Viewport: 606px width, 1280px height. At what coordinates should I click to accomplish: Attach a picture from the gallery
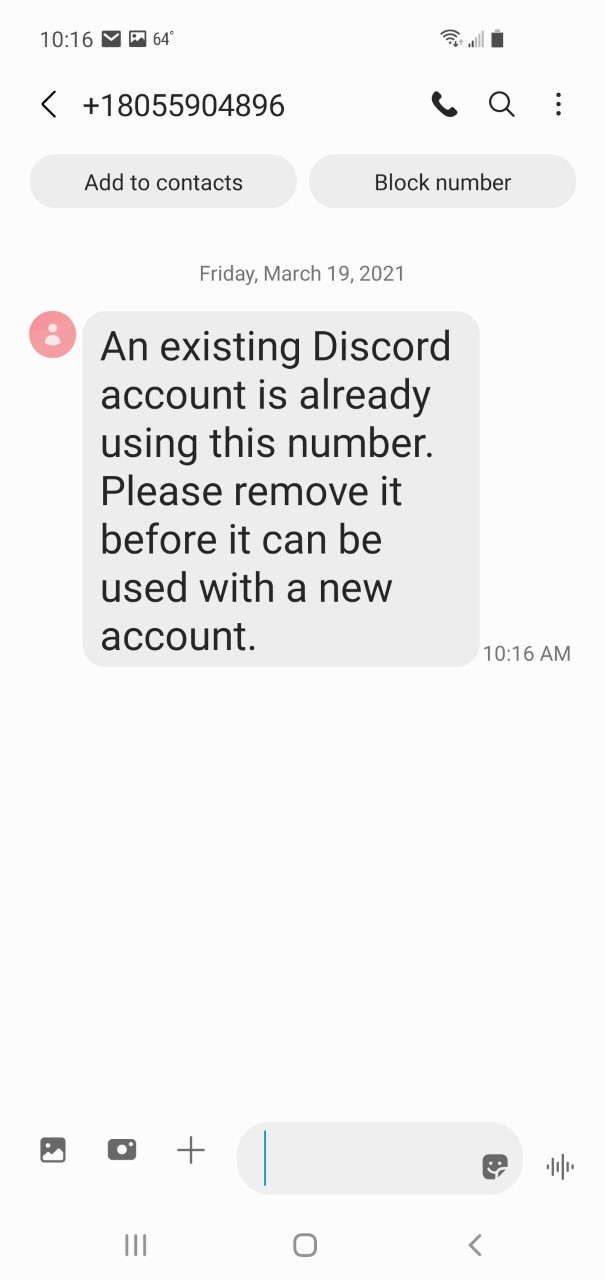(x=53, y=1150)
